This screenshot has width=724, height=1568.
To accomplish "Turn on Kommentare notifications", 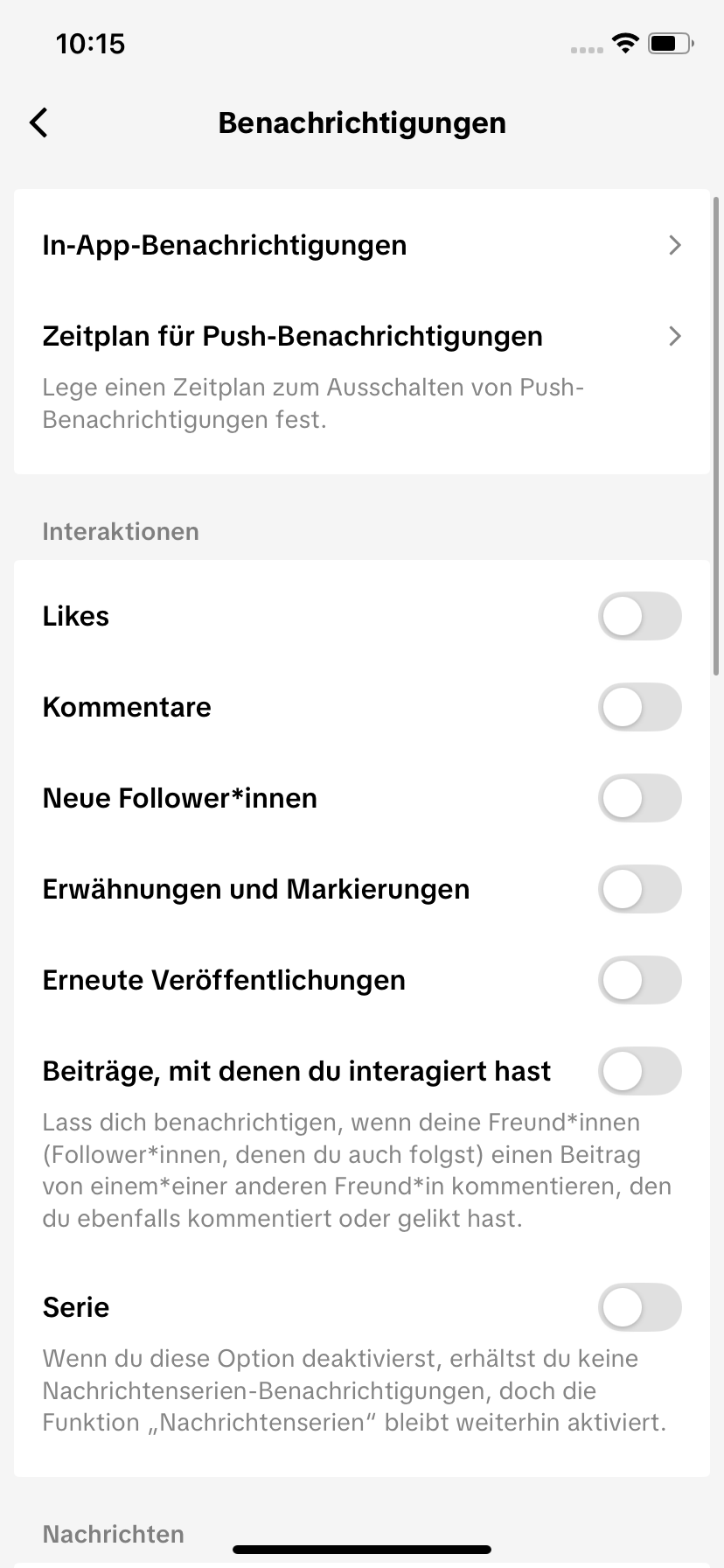I will 640,707.
